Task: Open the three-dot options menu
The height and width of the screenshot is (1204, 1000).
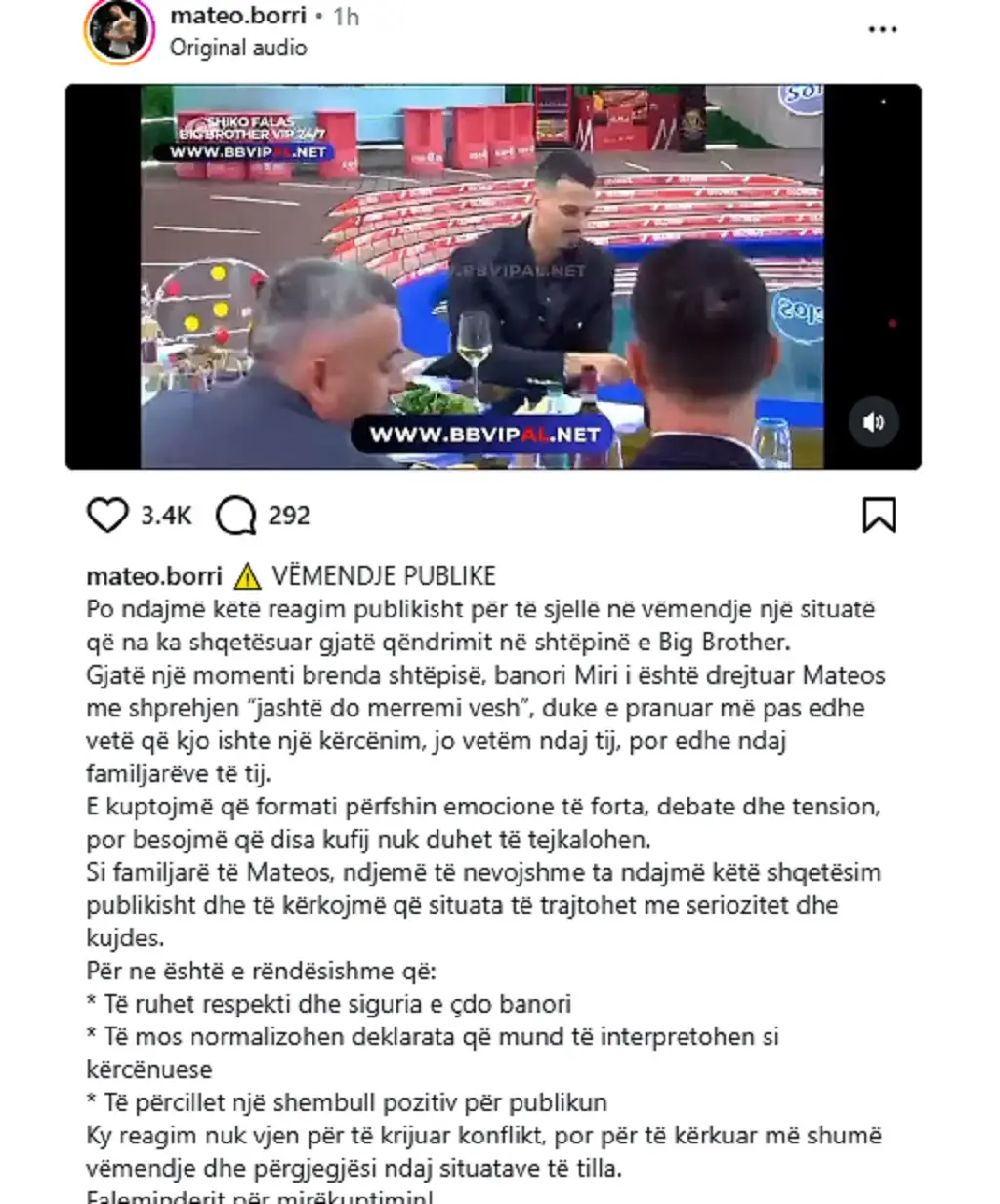Action: (882, 30)
